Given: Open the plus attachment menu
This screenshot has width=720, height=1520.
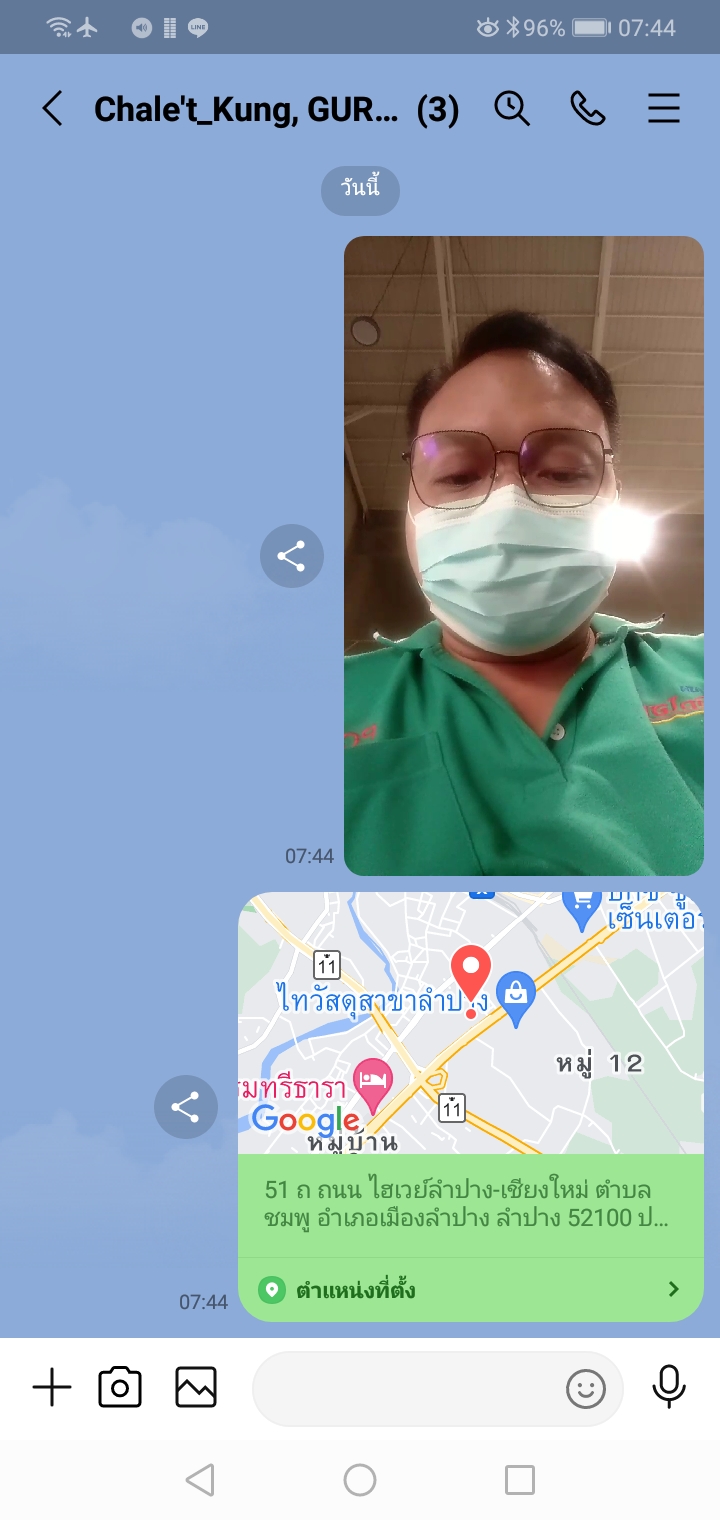Looking at the screenshot, I should 52,1388.
